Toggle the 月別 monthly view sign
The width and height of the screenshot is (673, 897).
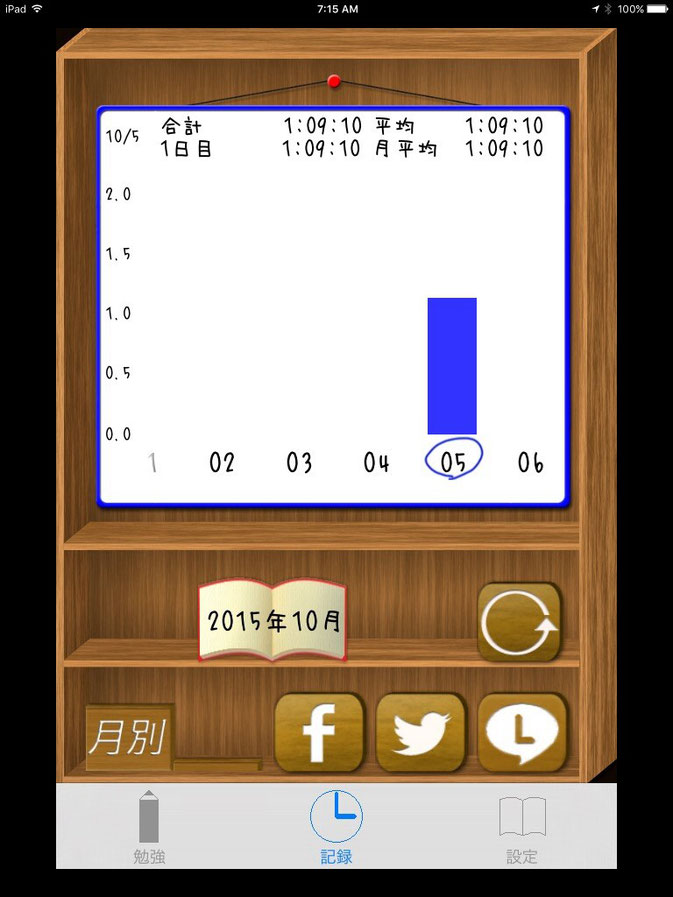coord(129,738)
